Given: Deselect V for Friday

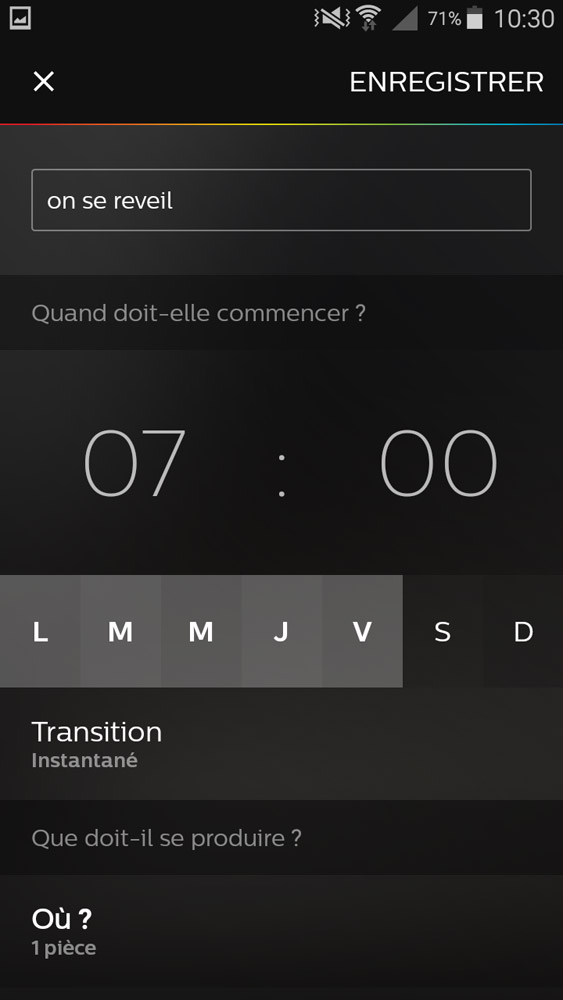Looking at the screenshot, I should pyautogui.click(x=362, y=631).
